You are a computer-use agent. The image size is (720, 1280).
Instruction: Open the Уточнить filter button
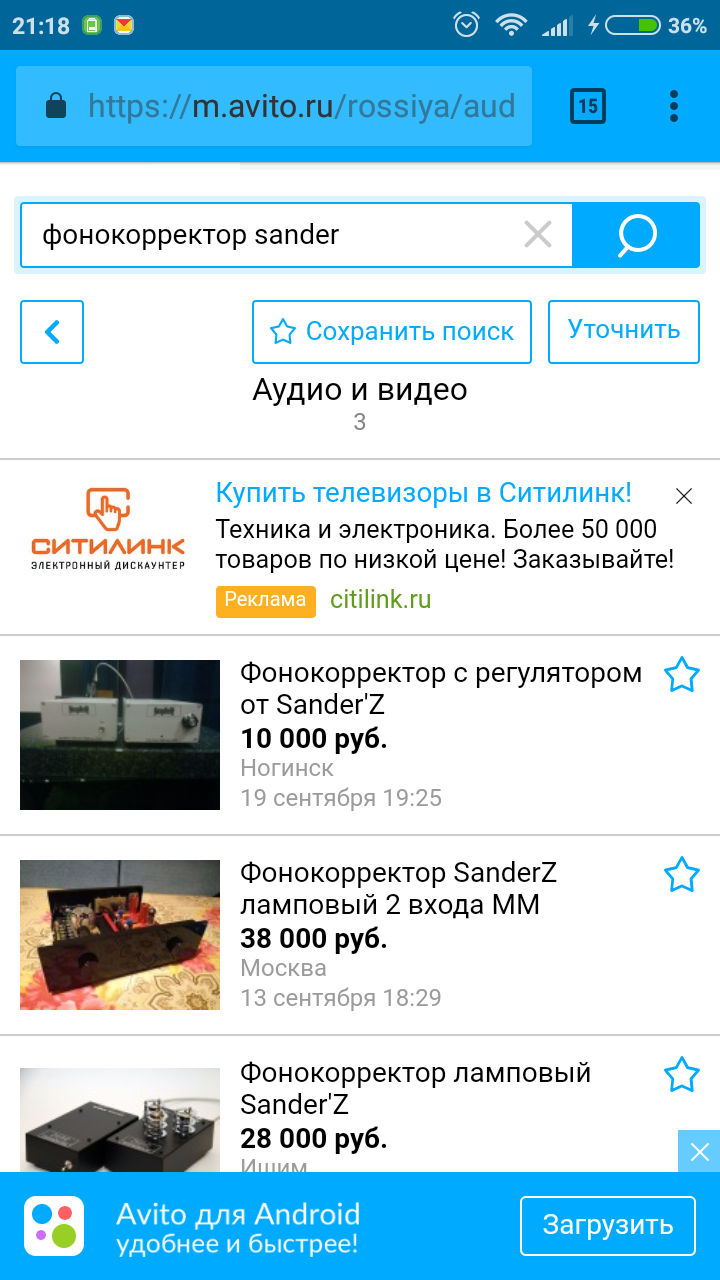pyautogui.click(x=623, y=331)
